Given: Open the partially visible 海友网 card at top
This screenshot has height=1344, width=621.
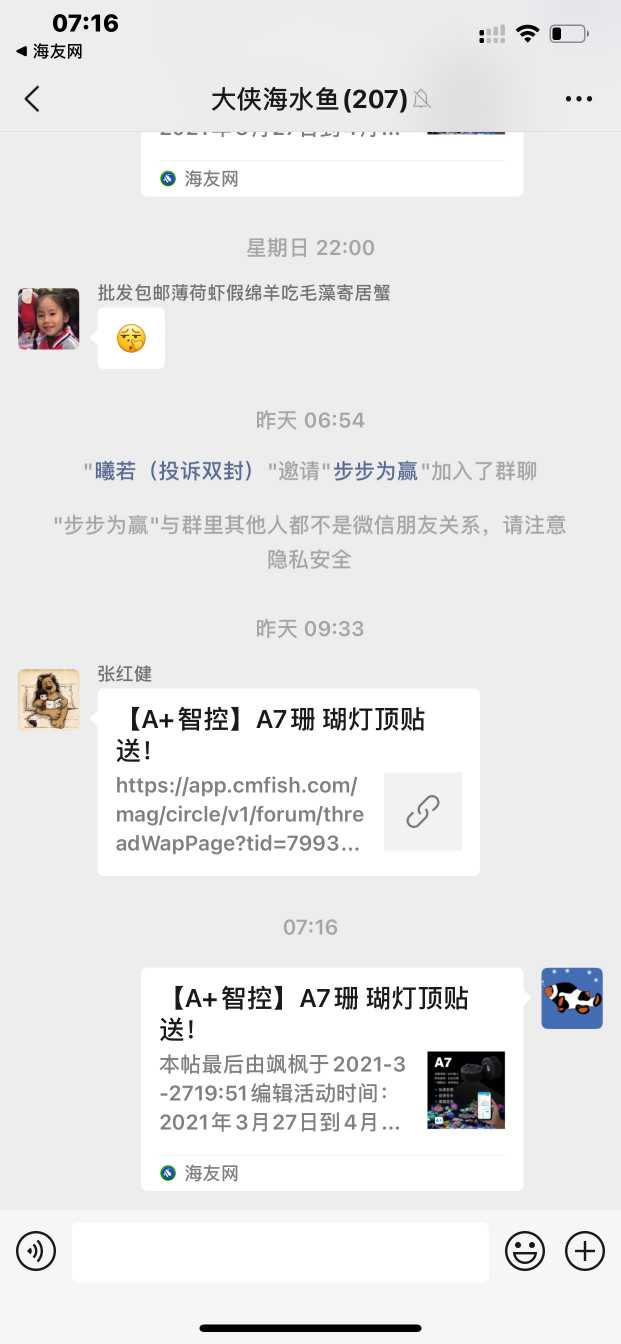Looking at the screenshot, I should click(332, 165).
